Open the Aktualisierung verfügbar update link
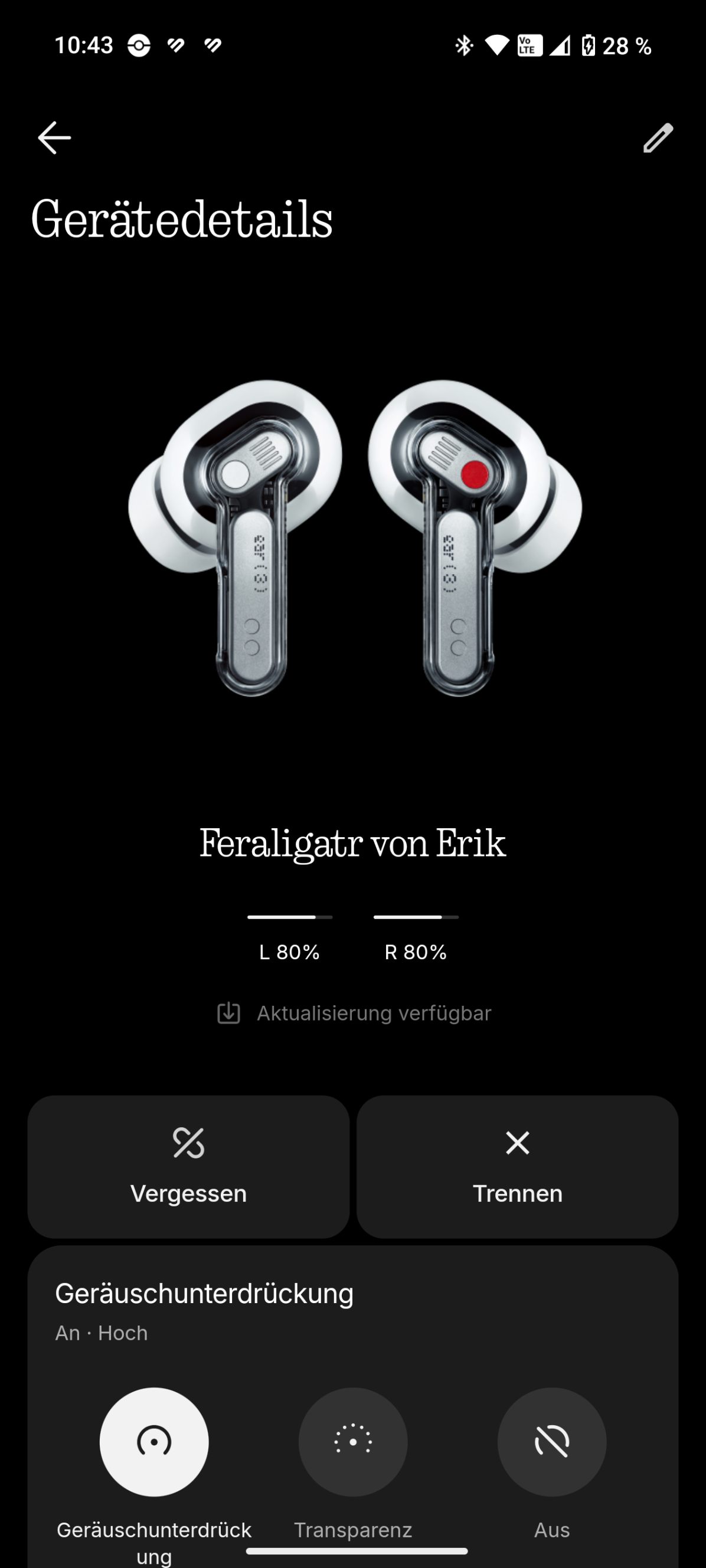 tap(354, 1013)
